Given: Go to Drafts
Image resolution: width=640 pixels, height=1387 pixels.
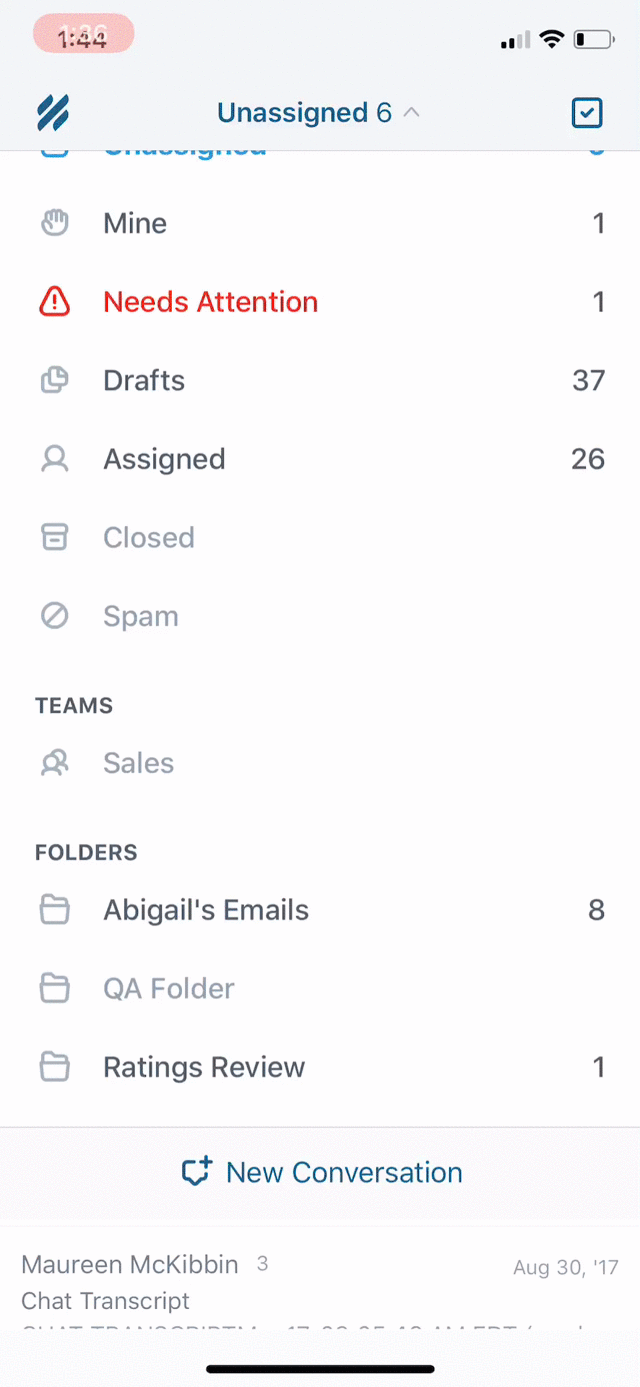Looking at the screenshot, I should (x=320, y=380).
